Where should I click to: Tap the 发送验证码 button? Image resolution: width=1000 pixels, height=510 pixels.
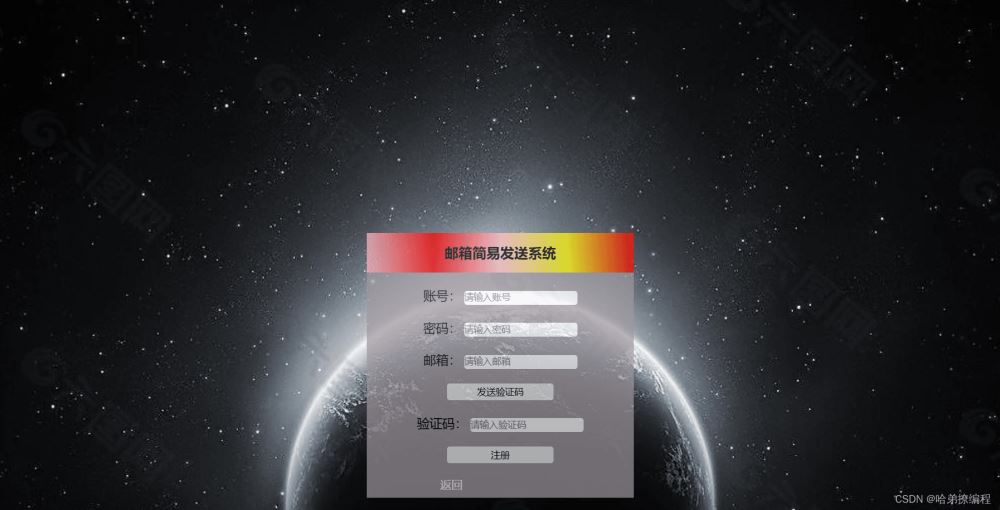pos(500,392)
